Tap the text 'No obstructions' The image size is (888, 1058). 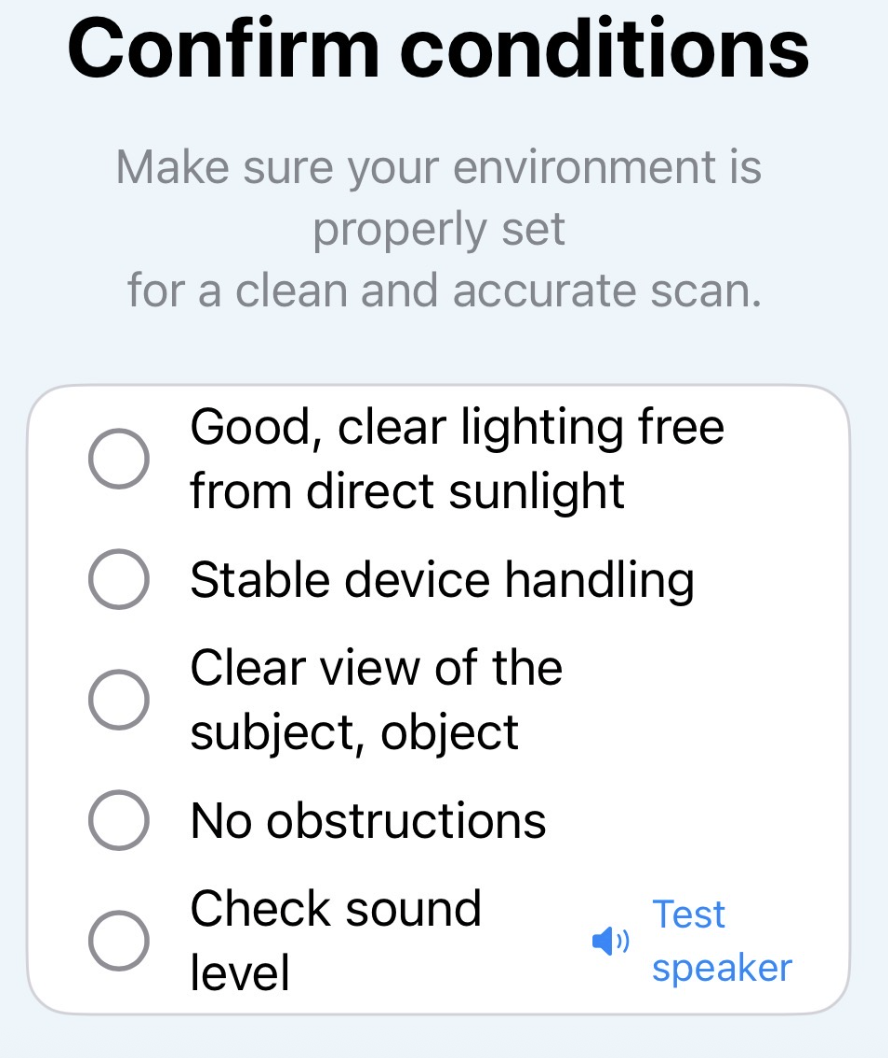367,821
